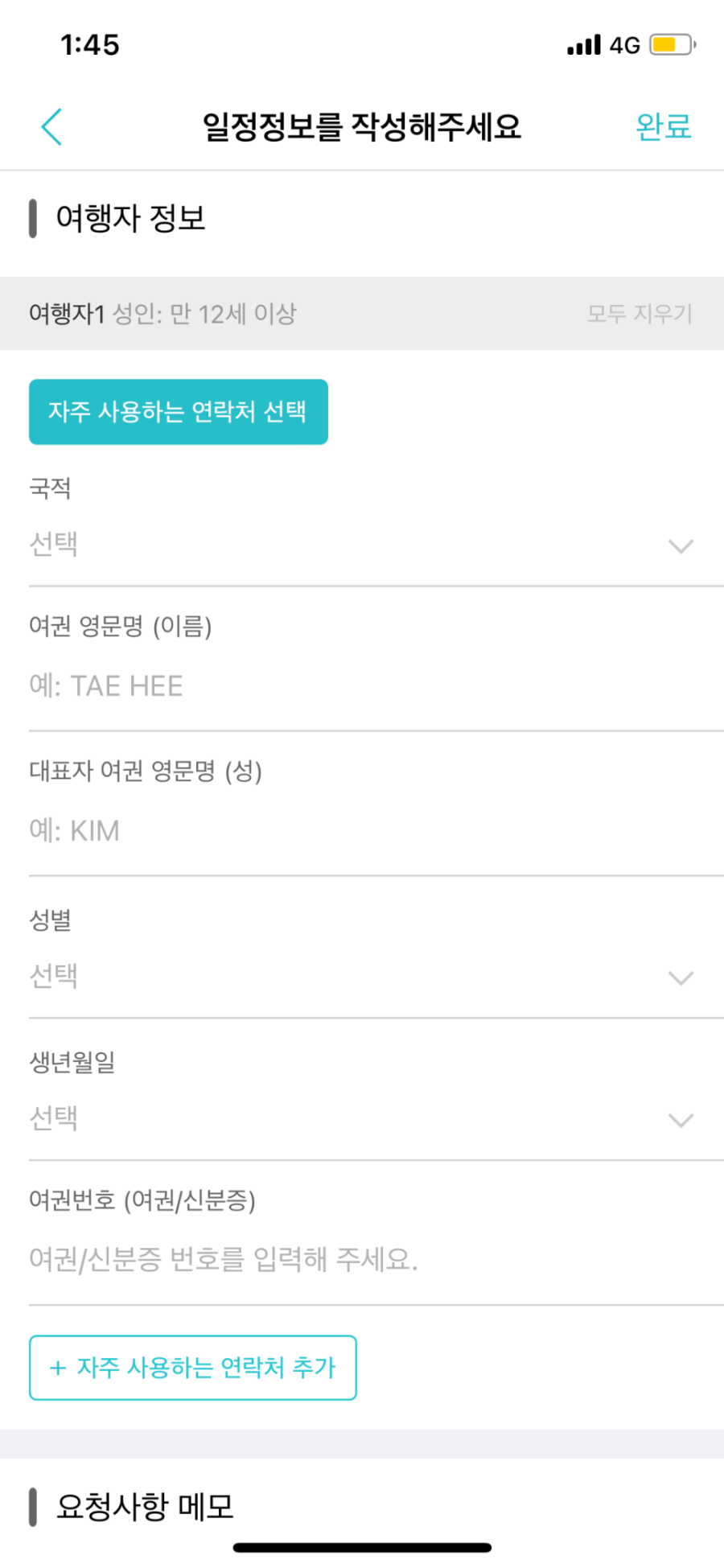Tap the 여행자 정보 section title
The height and width of the screenshot is (1568, 724).
pos(130,217)
